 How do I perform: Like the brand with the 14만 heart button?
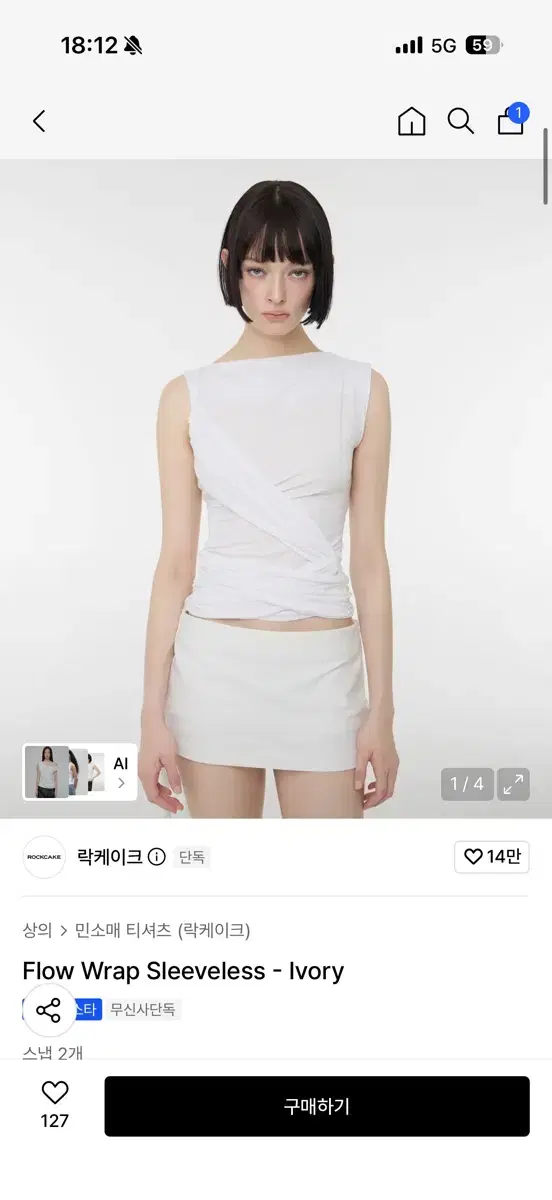tap(492, 857)
